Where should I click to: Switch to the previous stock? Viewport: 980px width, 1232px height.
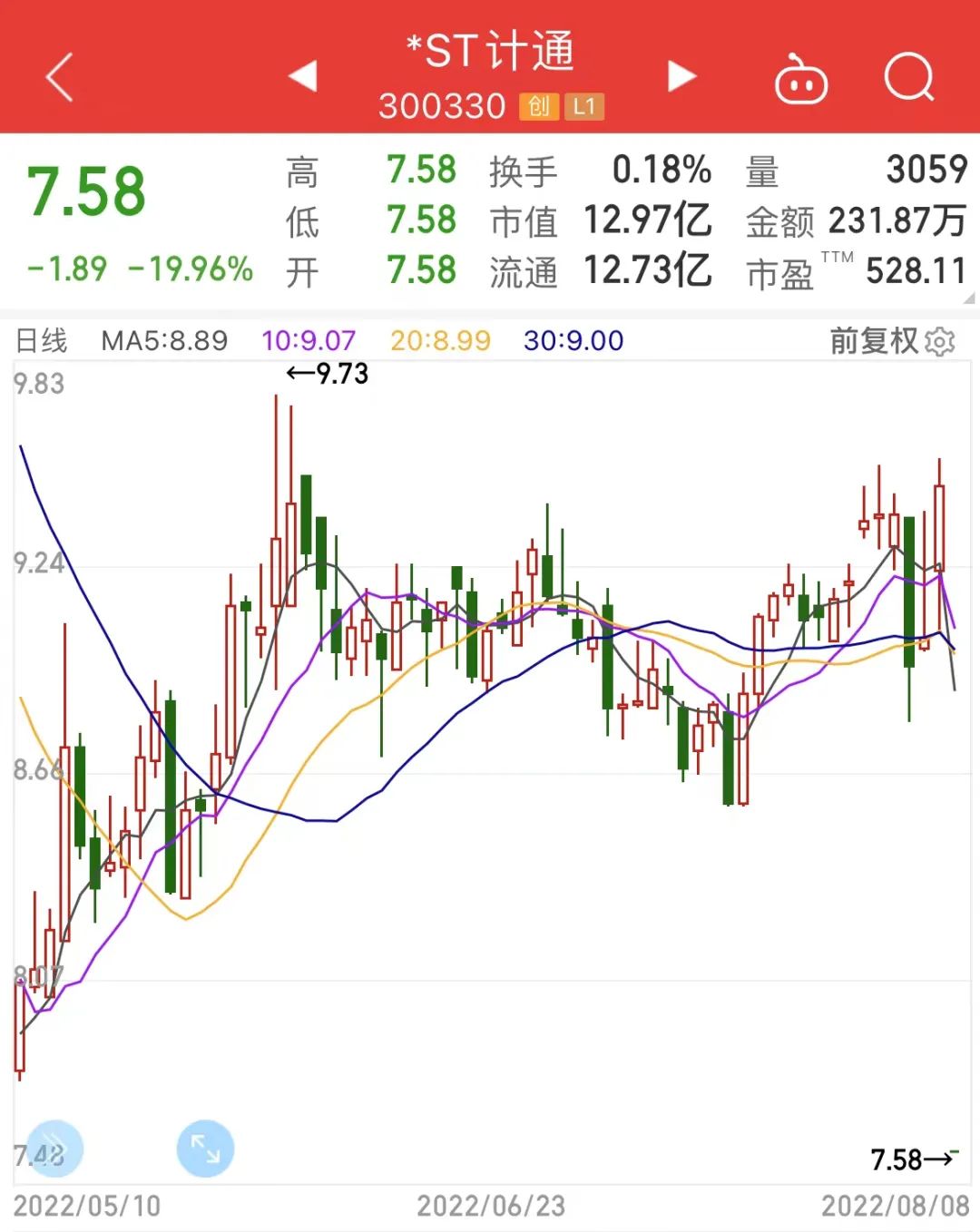303,76
